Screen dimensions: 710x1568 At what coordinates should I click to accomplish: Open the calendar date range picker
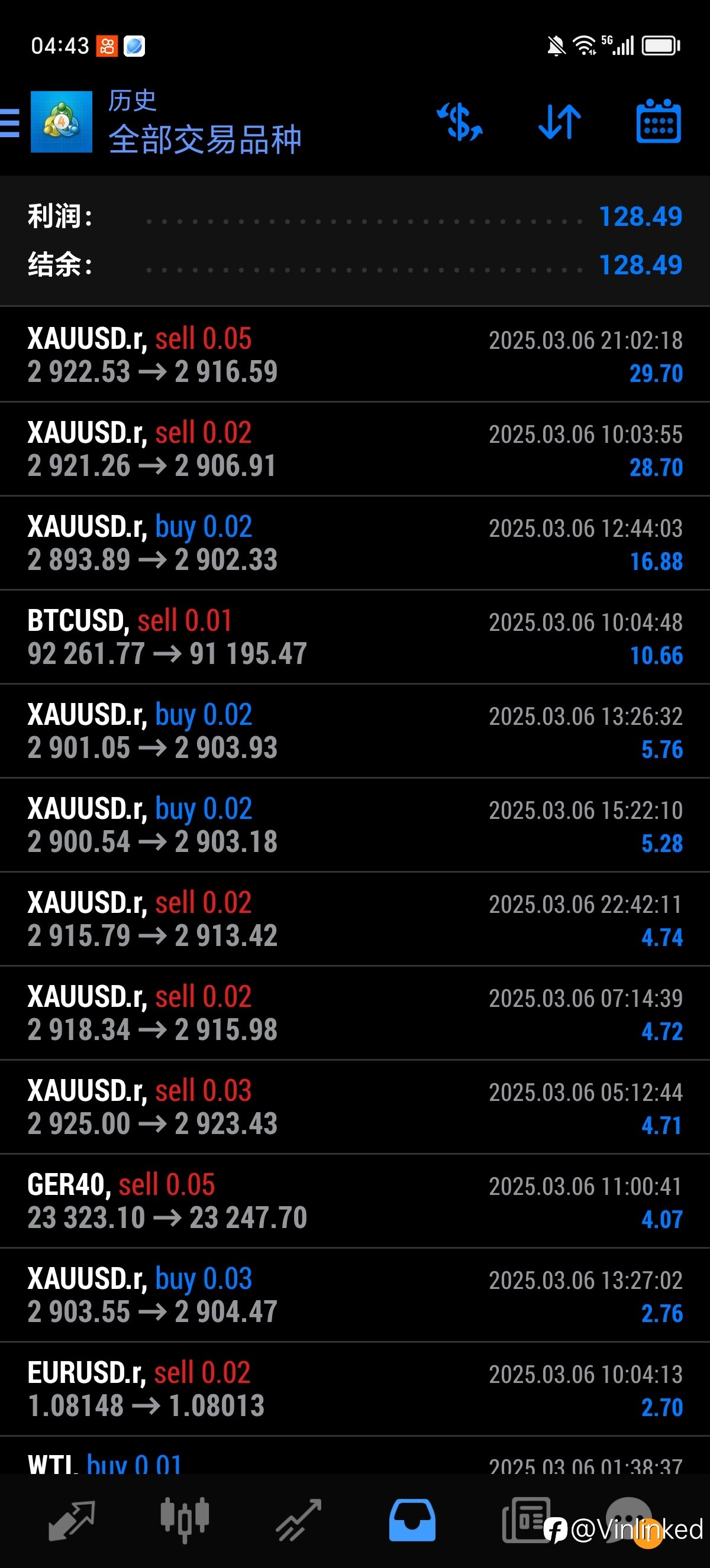(x=659, y=121)
